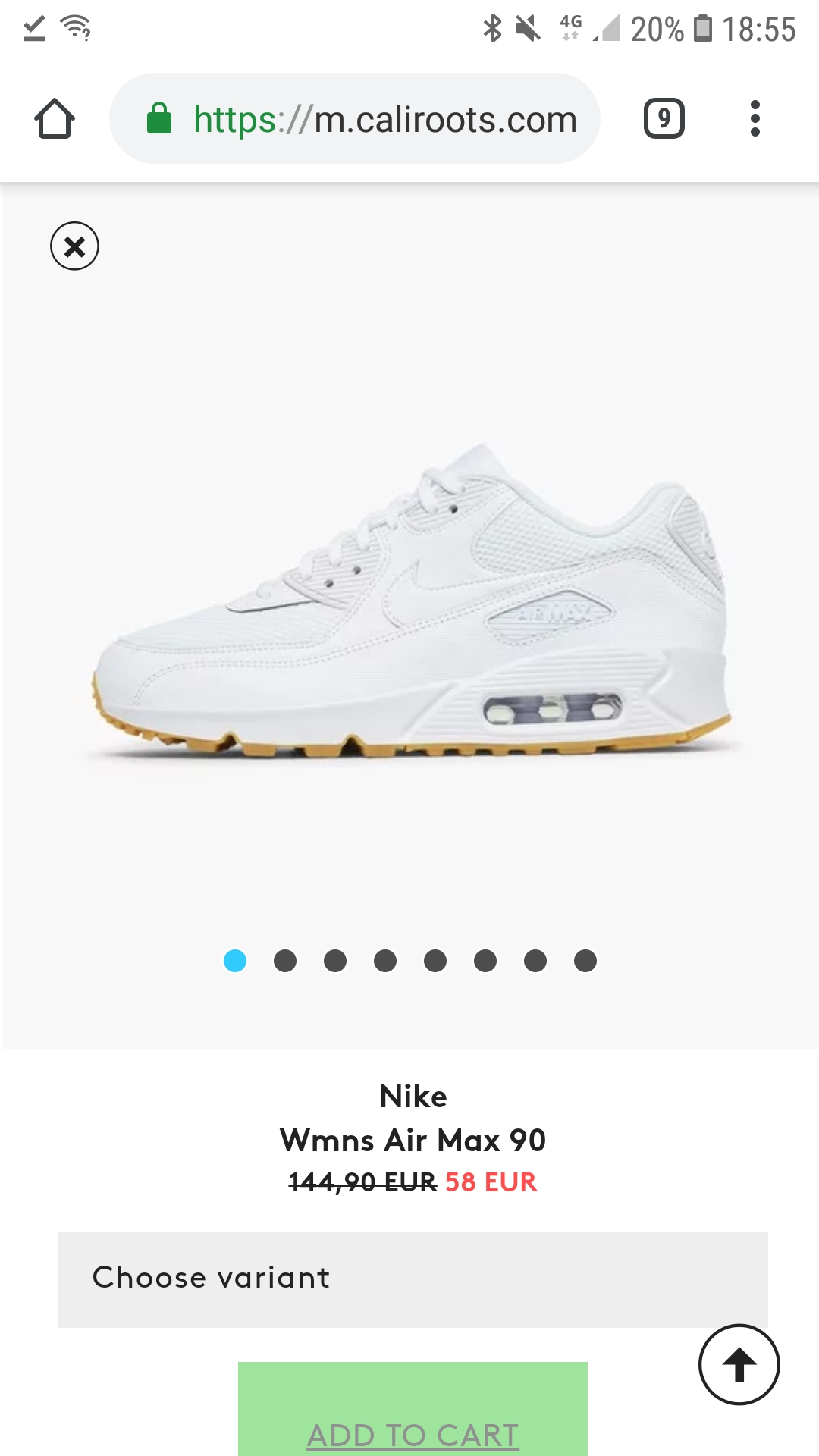
Task: Jump to the second product image dot
Action: click(x=285, y=961)
